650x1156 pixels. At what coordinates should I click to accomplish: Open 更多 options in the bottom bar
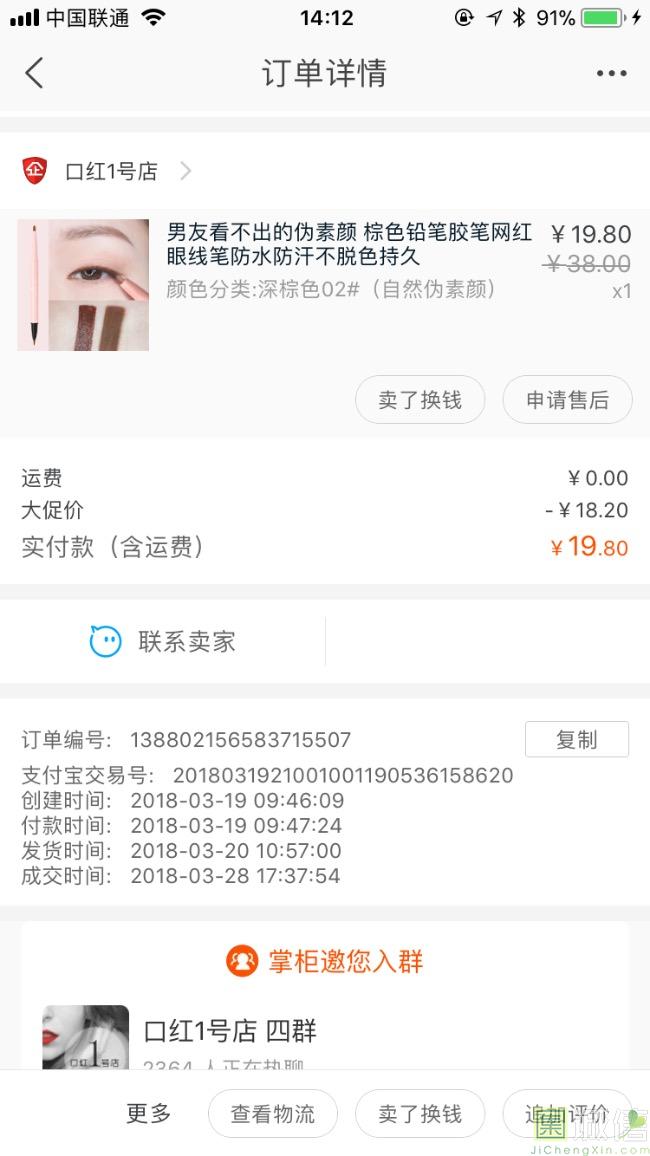148,1113
